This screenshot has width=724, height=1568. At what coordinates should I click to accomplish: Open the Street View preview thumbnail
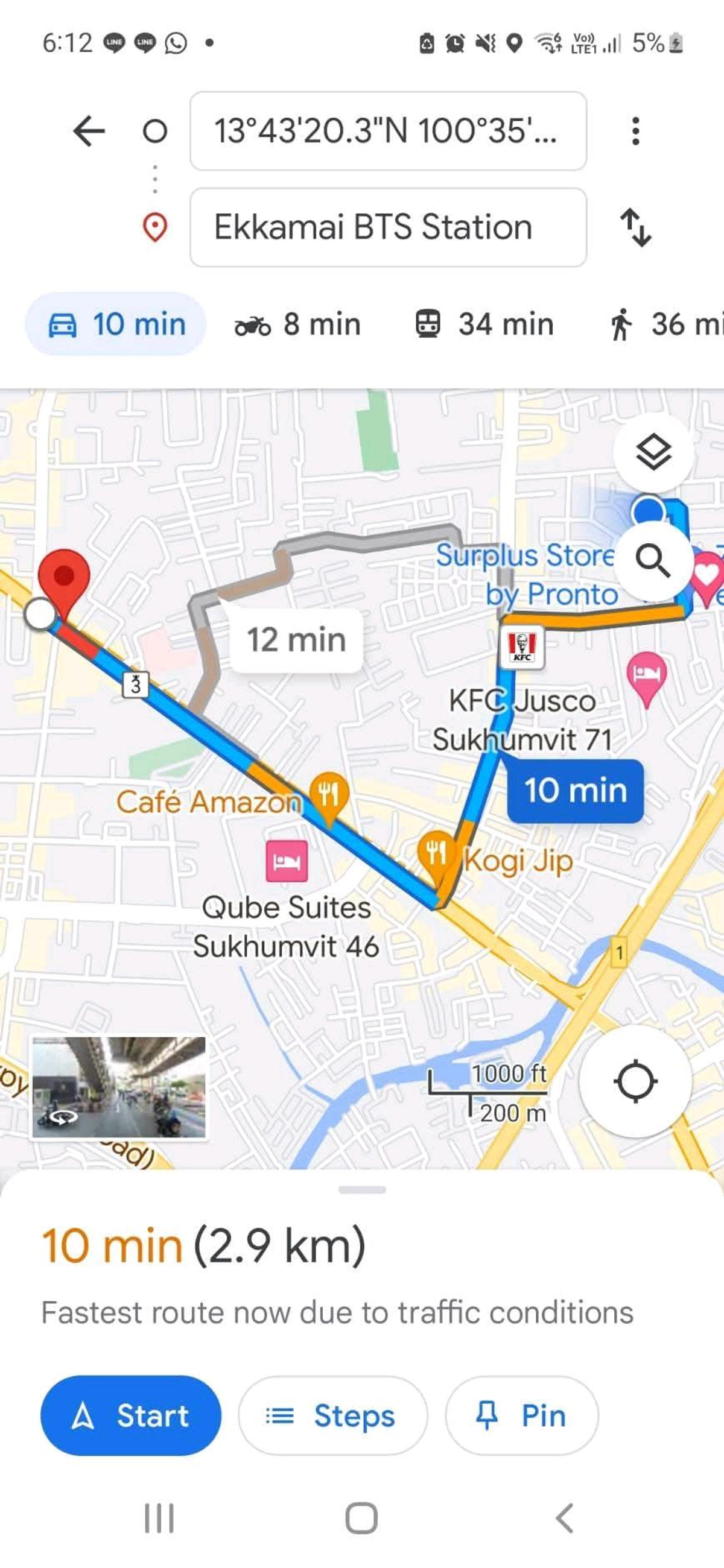pyautogui.click(x=119, y=1090)
